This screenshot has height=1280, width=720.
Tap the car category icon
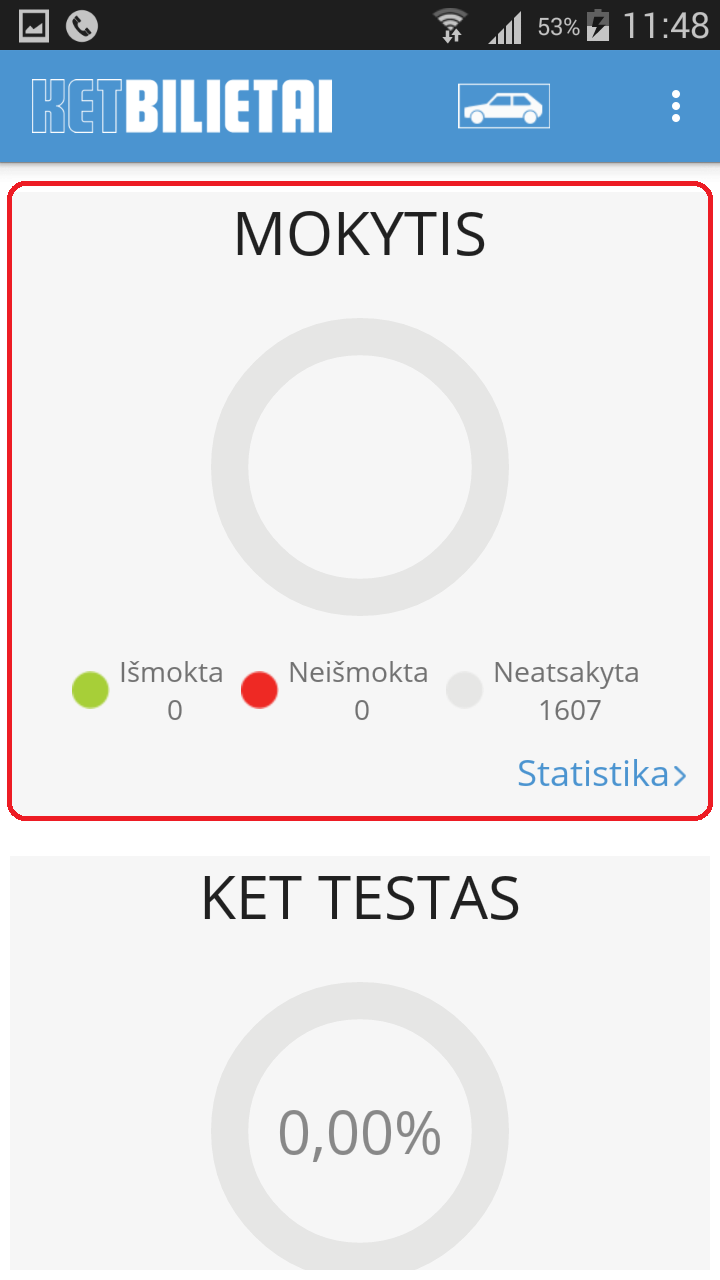pos(504,106)
